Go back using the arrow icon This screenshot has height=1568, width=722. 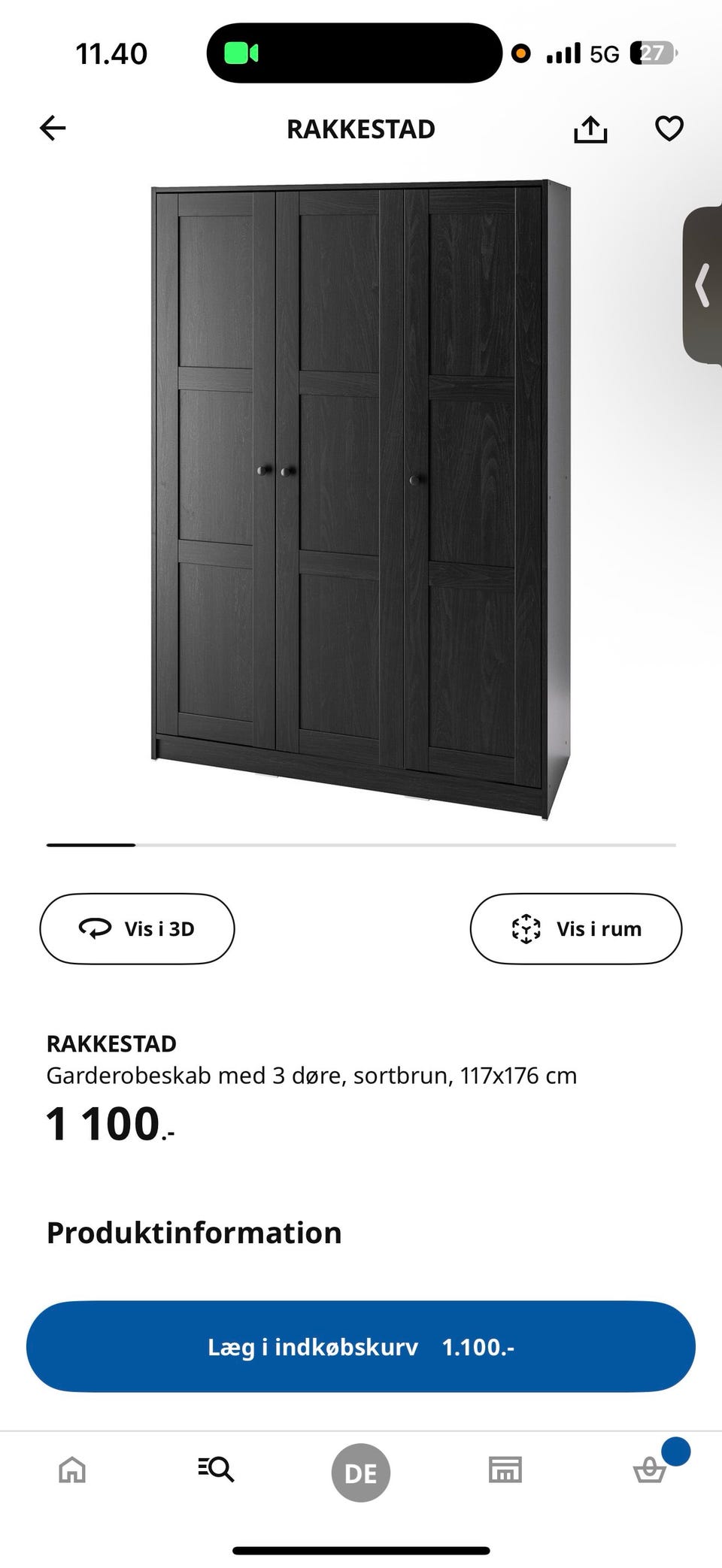coord(53,129)
